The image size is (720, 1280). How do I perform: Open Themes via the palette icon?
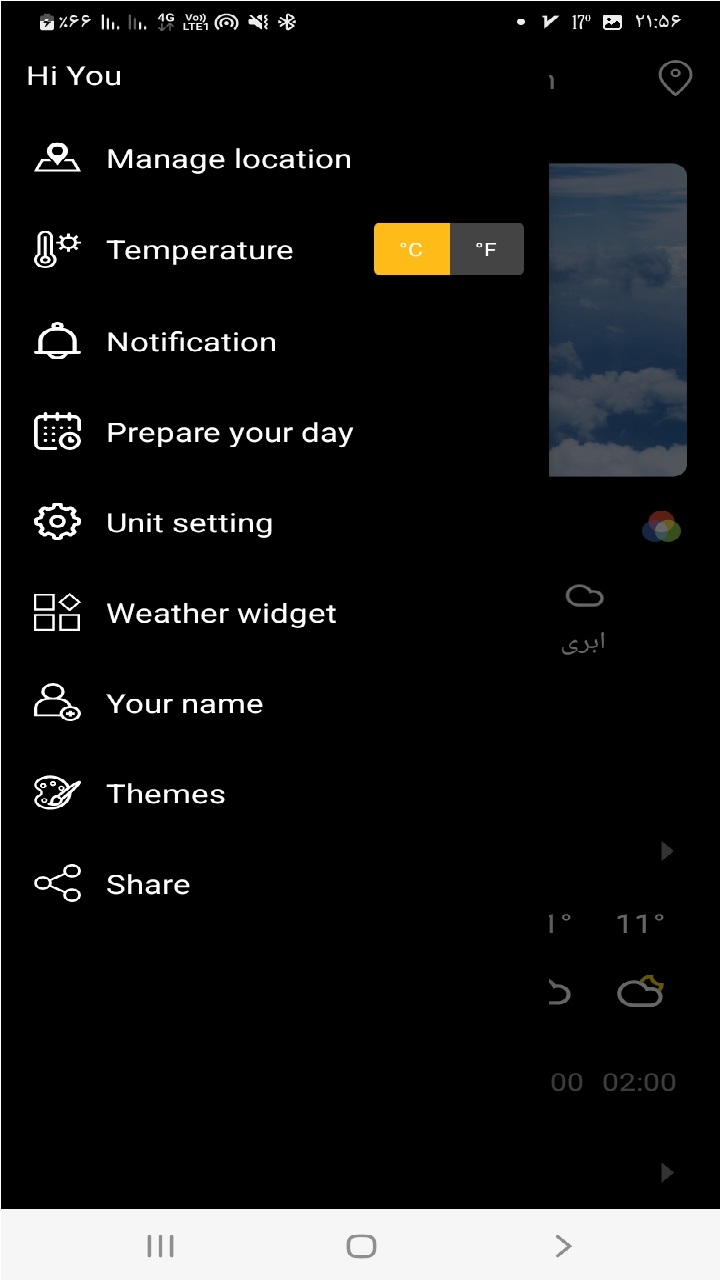tap(57, 792)
